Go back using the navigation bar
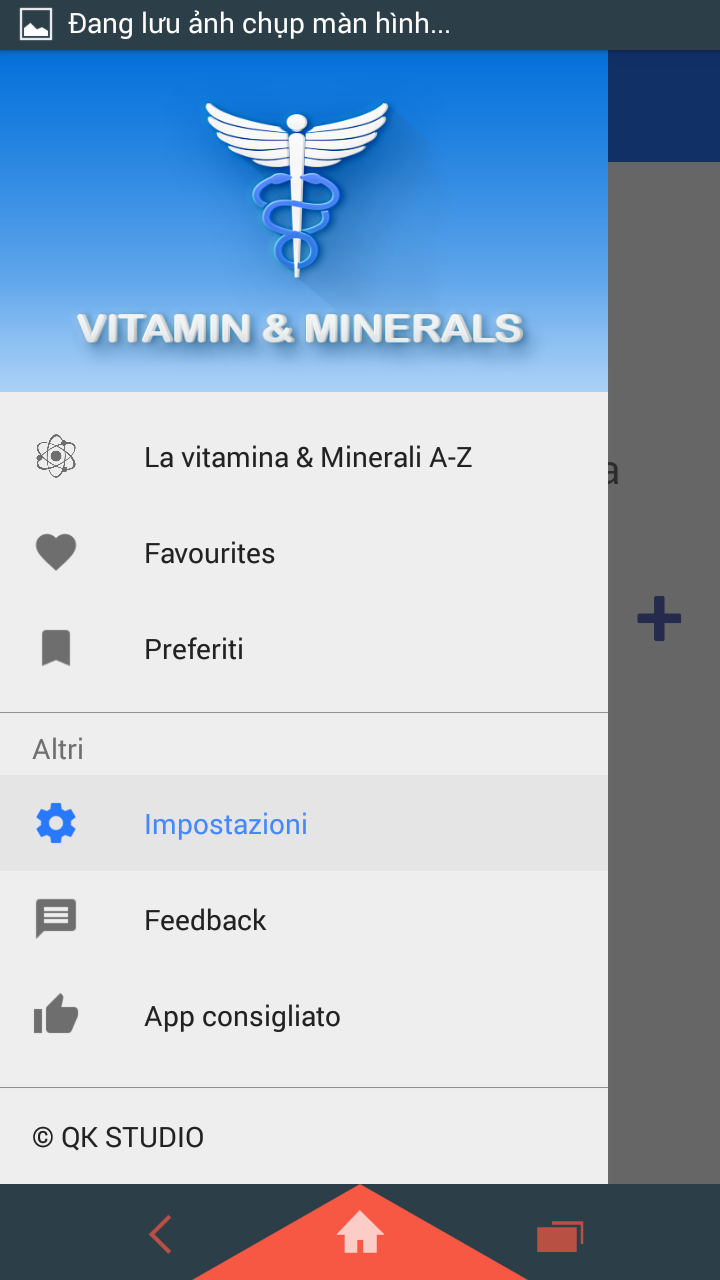 (160, 1234)
